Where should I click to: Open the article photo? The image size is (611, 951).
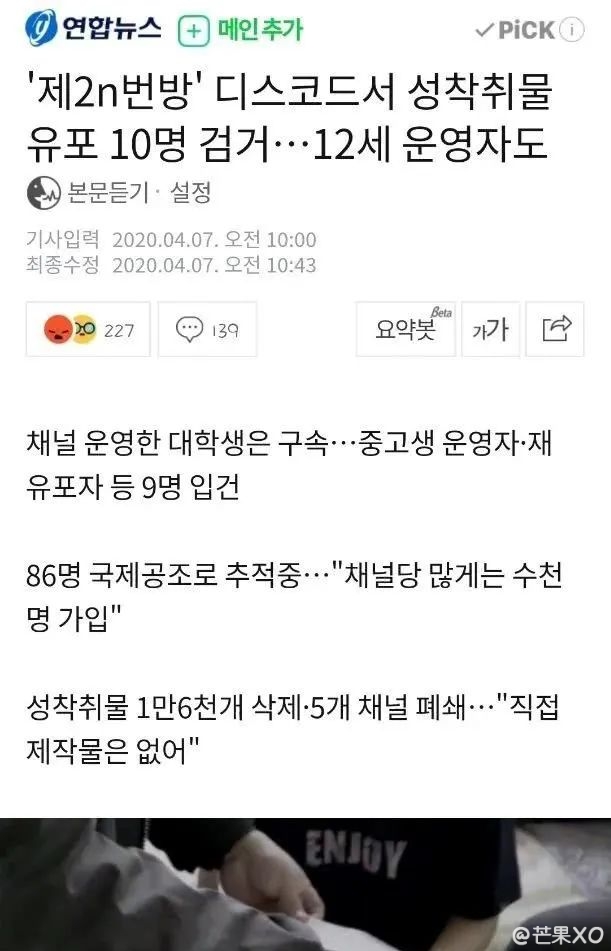[305, 885]
